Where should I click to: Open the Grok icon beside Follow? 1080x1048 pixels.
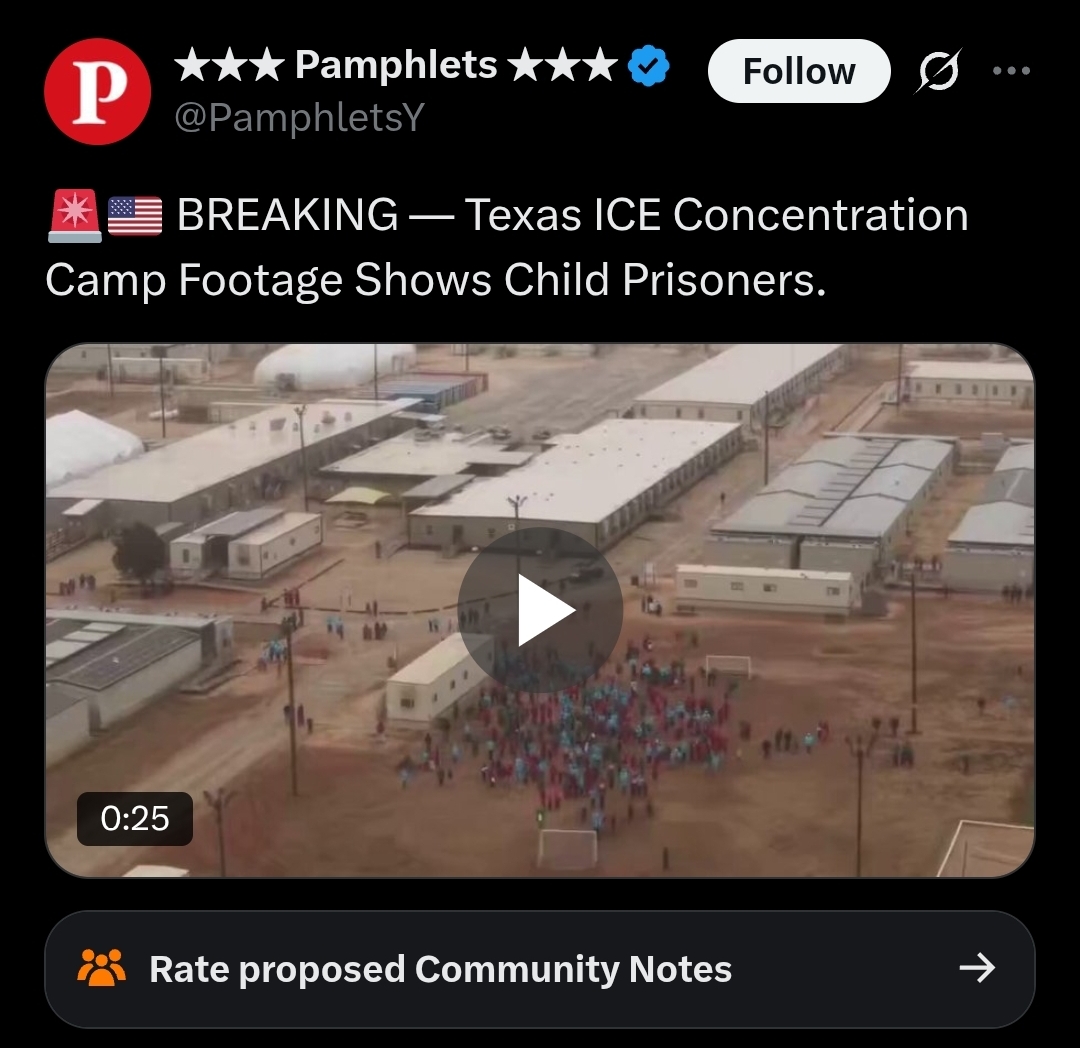(938, 72)
